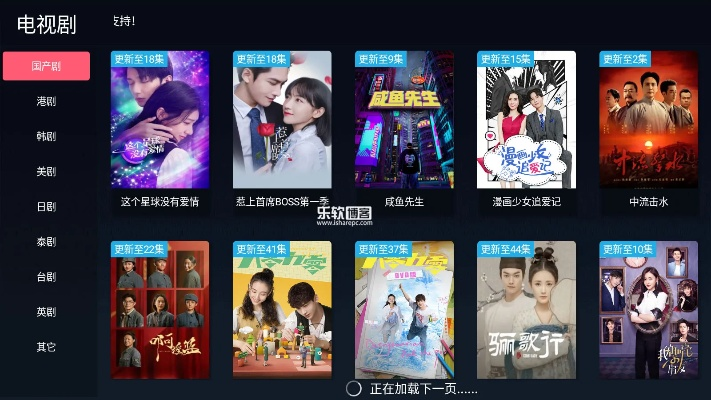711x400 pixels.
Task: Switch to the 韩剧 category
Action: 46,136
